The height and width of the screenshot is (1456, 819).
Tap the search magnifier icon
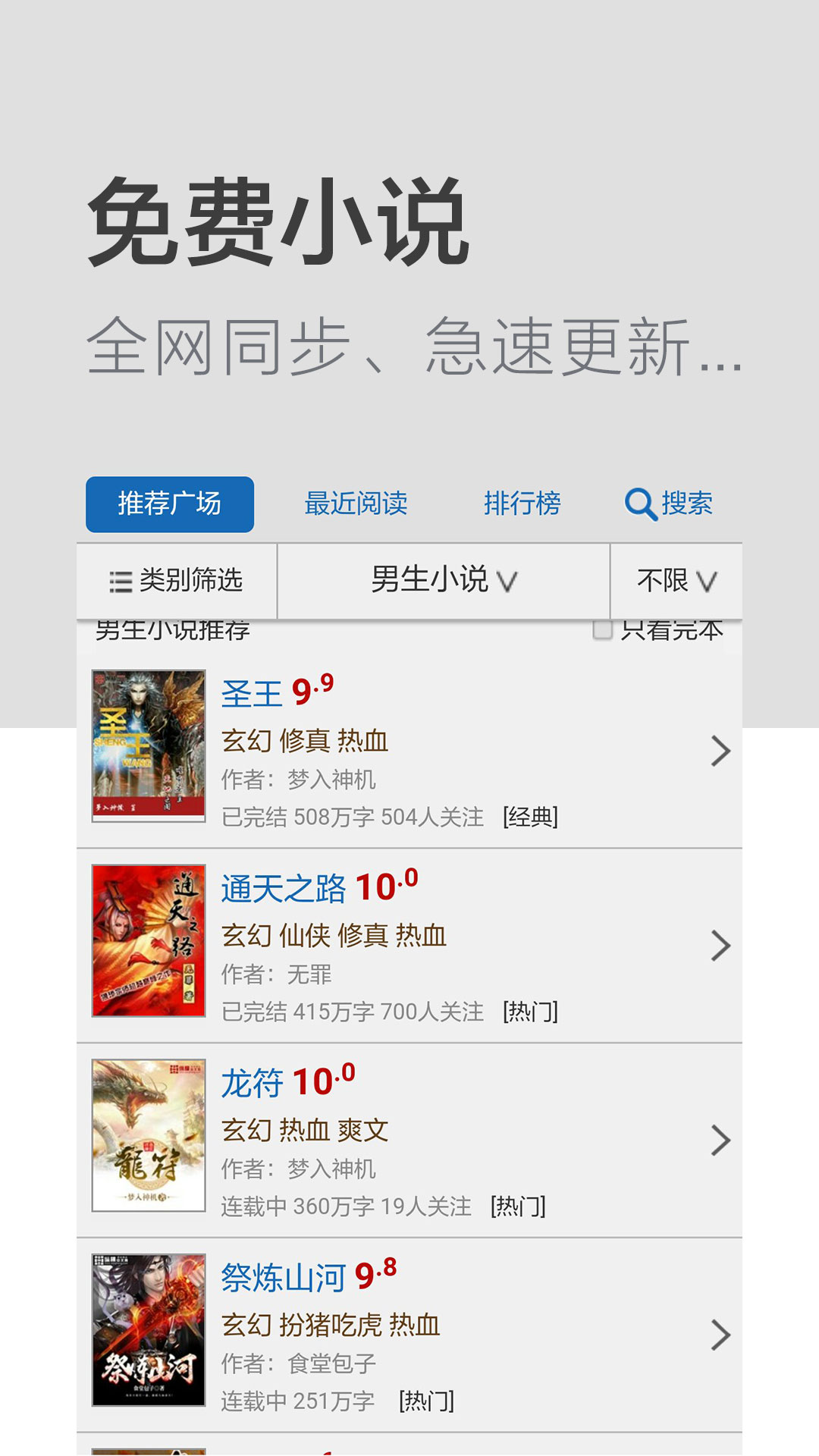(639, 503)
